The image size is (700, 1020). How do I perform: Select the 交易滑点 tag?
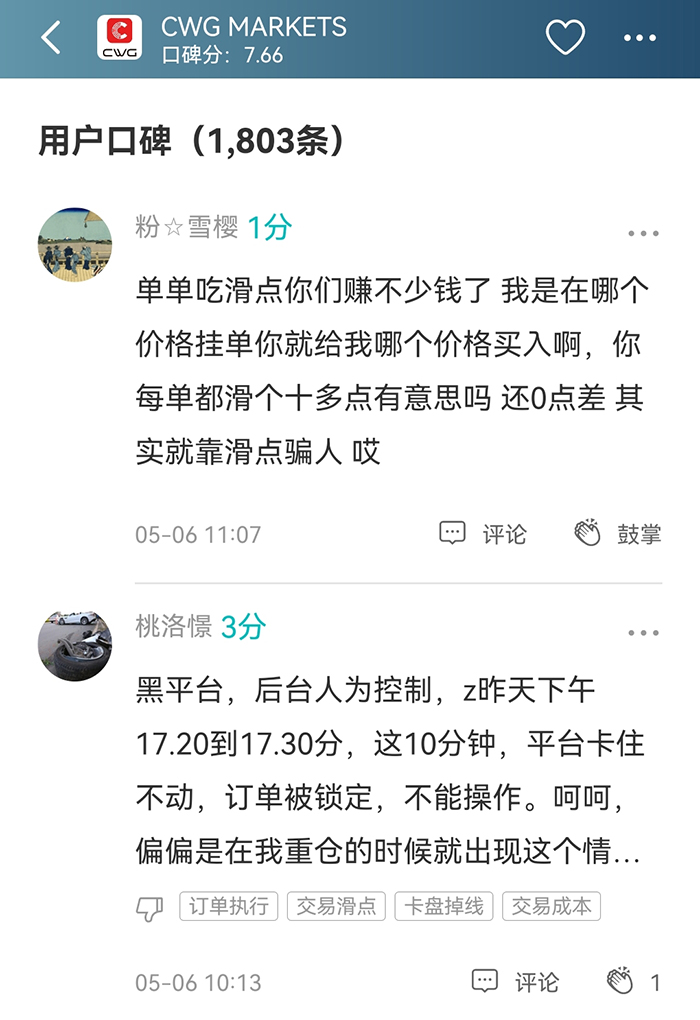[337, 907]
